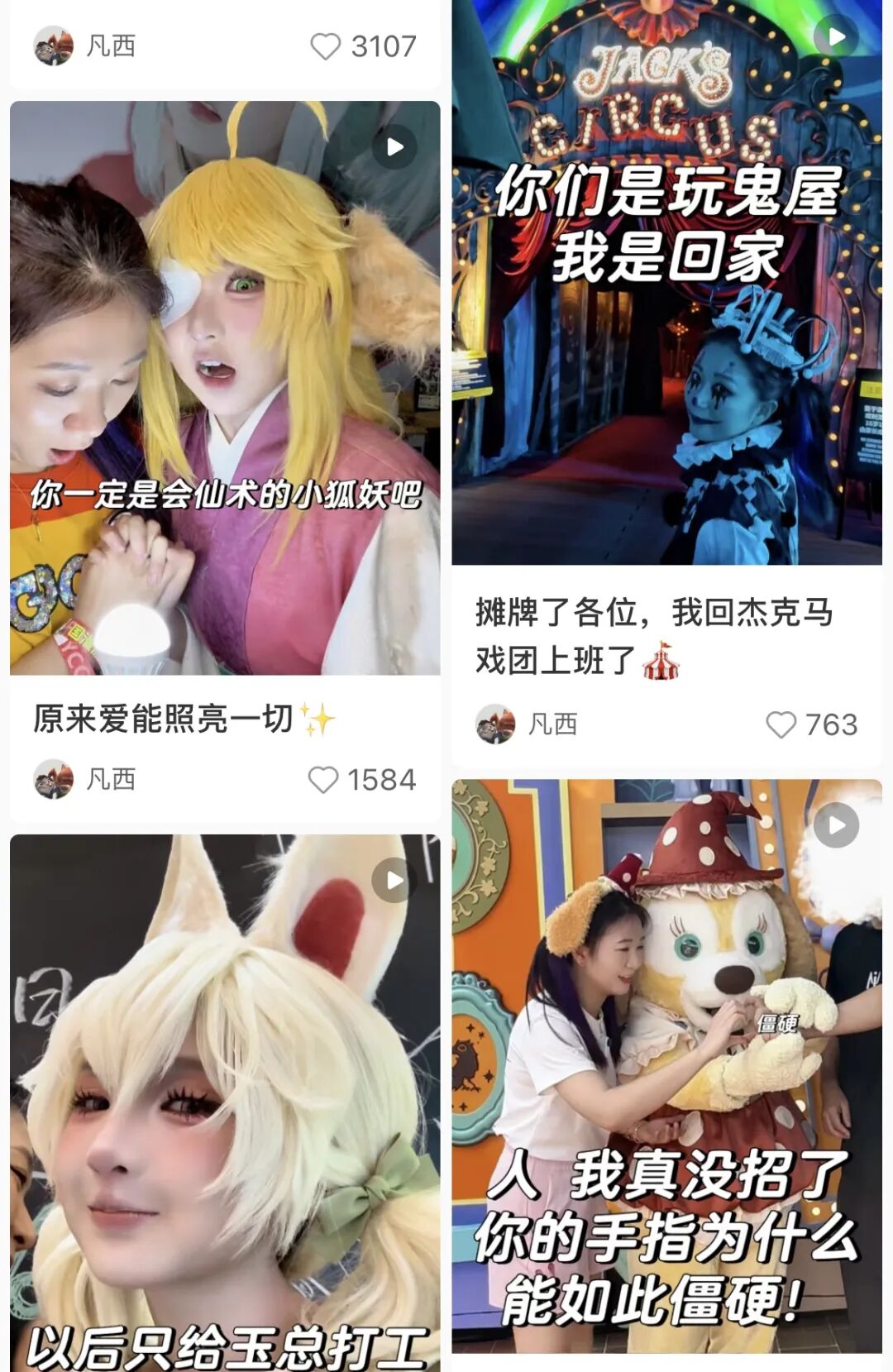
Task: Like the 杰克马戏团上班了 post
Action: [x=781, y=725]
